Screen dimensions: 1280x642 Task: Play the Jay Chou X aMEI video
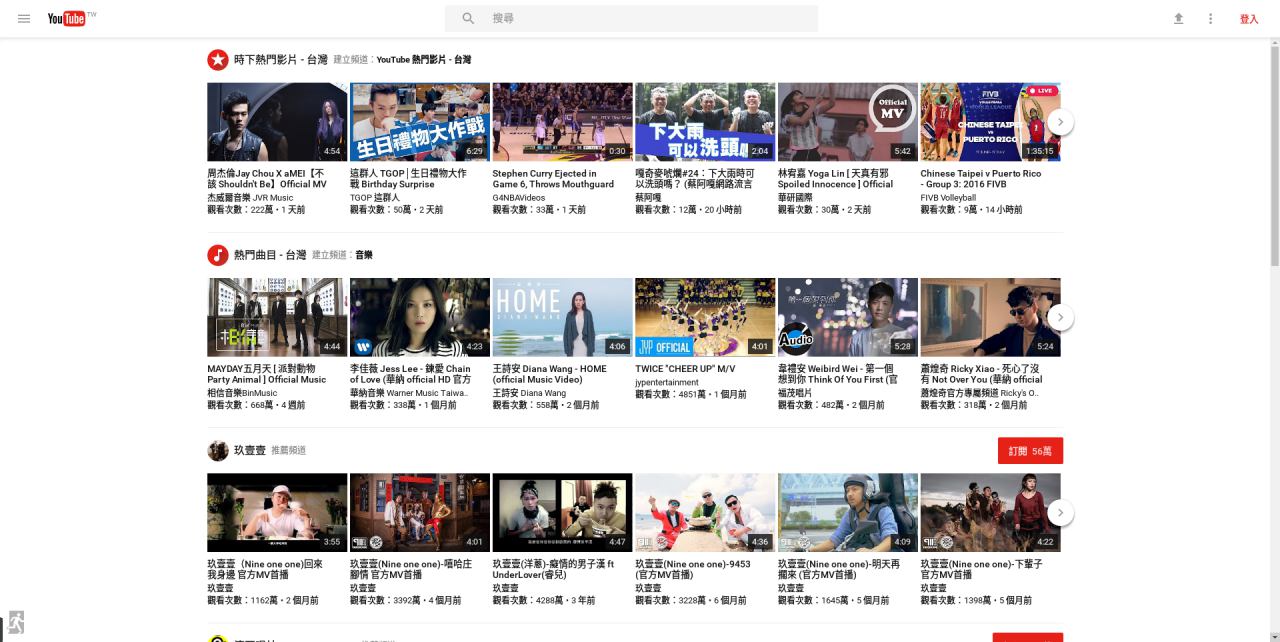tap(277, 122)
